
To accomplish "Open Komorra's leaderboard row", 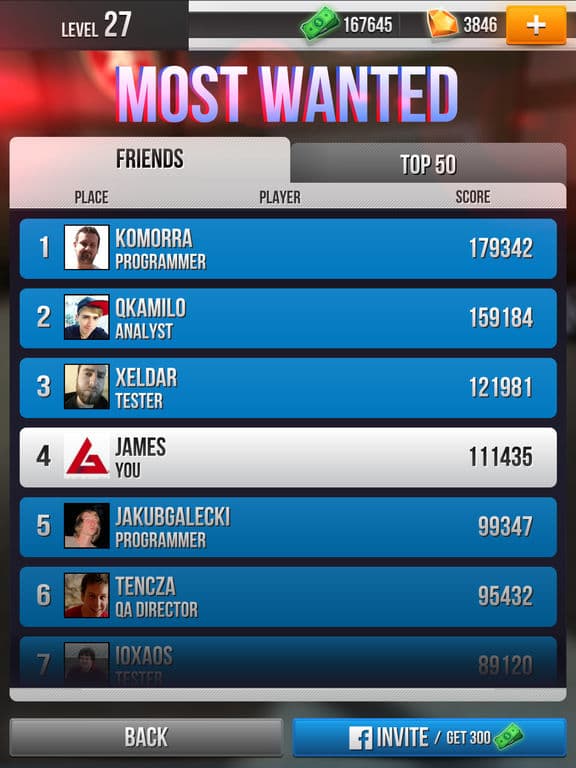I will [x=288, y=248].
